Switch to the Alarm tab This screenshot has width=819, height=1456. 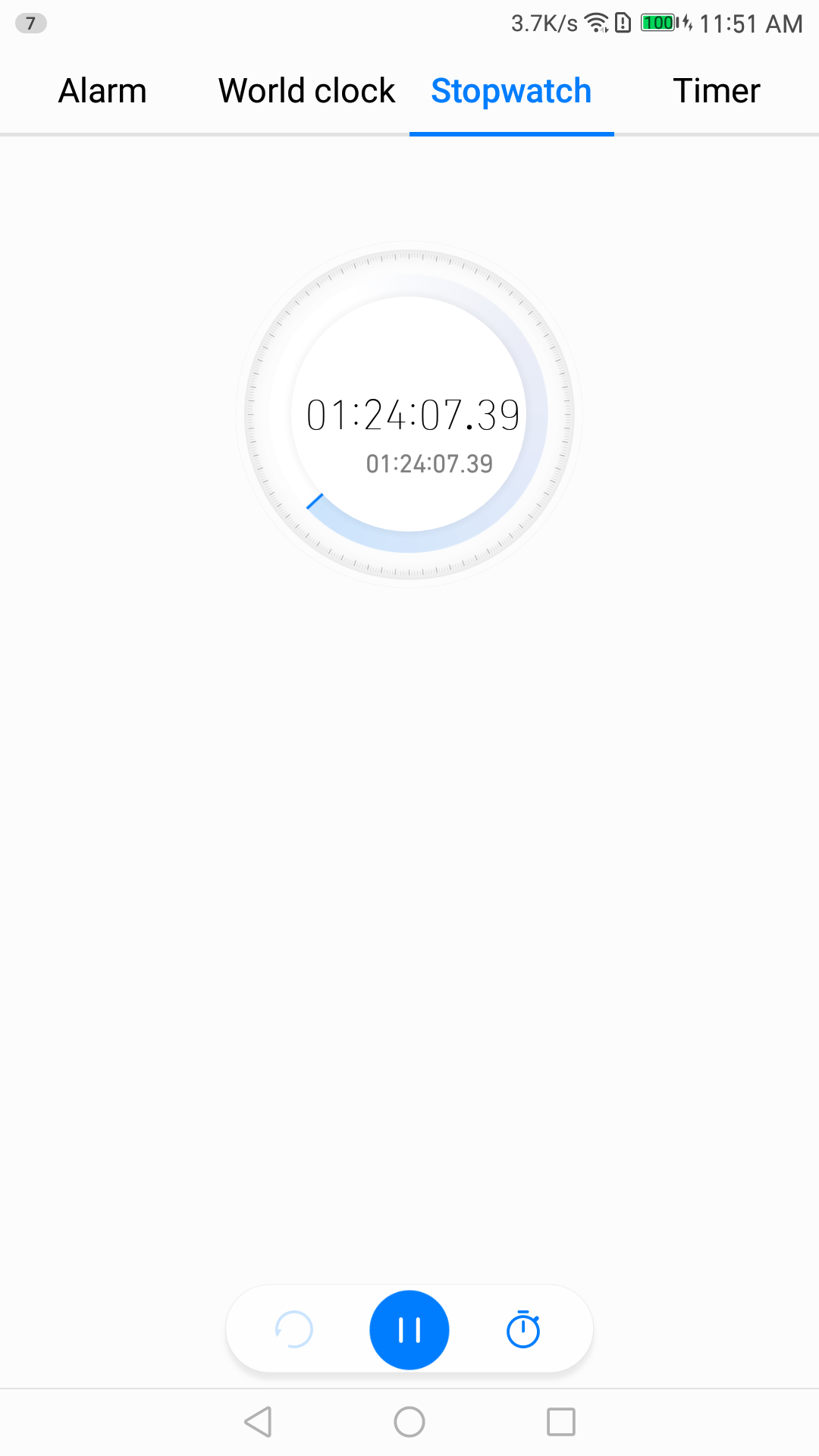(102, 91)
